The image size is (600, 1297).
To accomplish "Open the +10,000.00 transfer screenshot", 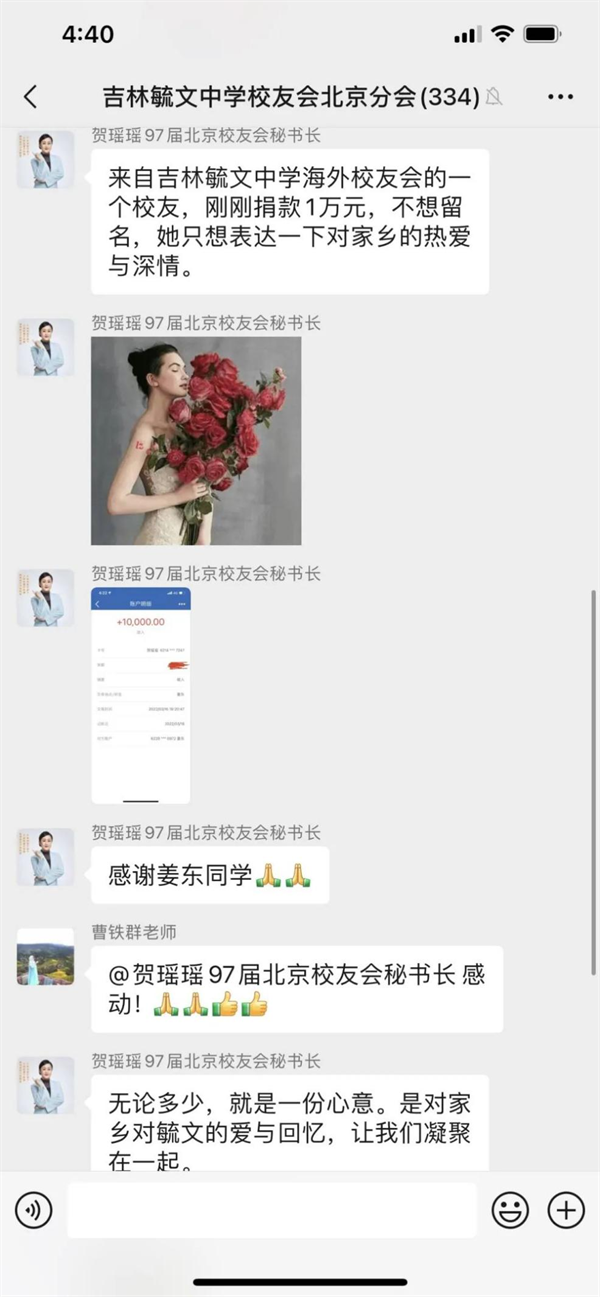I will pyautogui.click(x=141, y=695).
